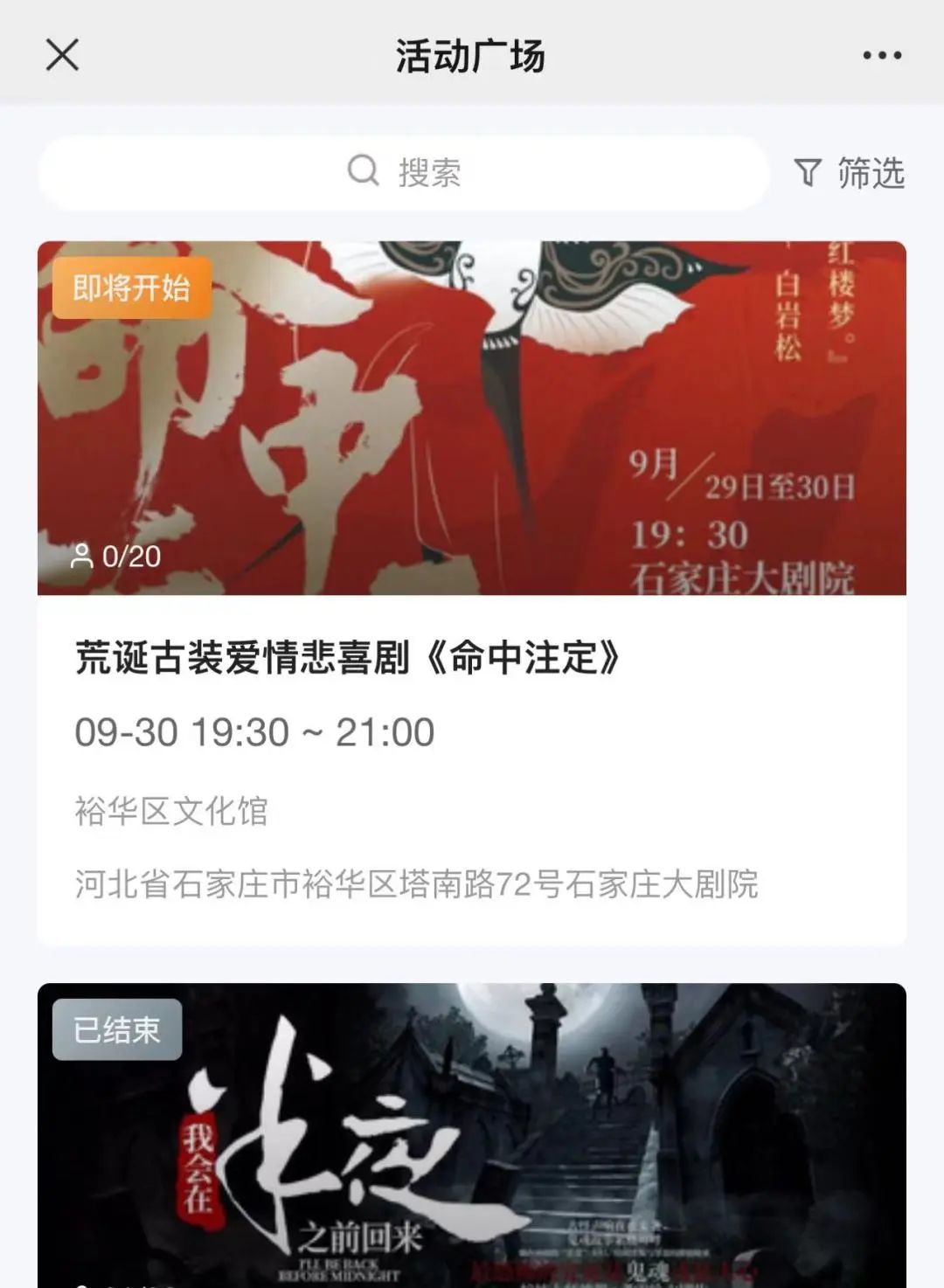Open the three-dot overflow menu
Screen dimensions: 944x1288
tap(881, 55)
